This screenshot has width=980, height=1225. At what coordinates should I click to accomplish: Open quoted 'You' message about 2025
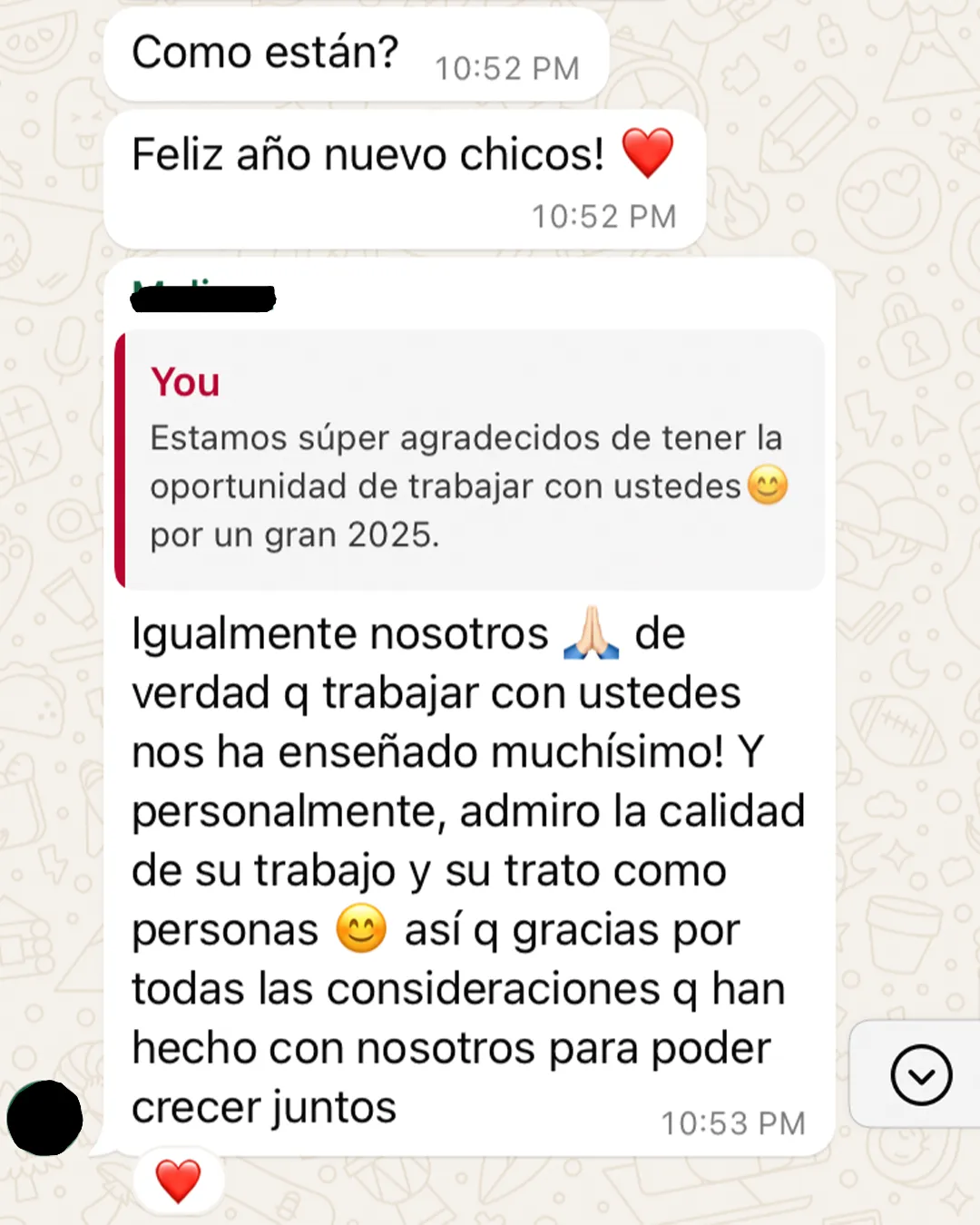coord(470,460)
